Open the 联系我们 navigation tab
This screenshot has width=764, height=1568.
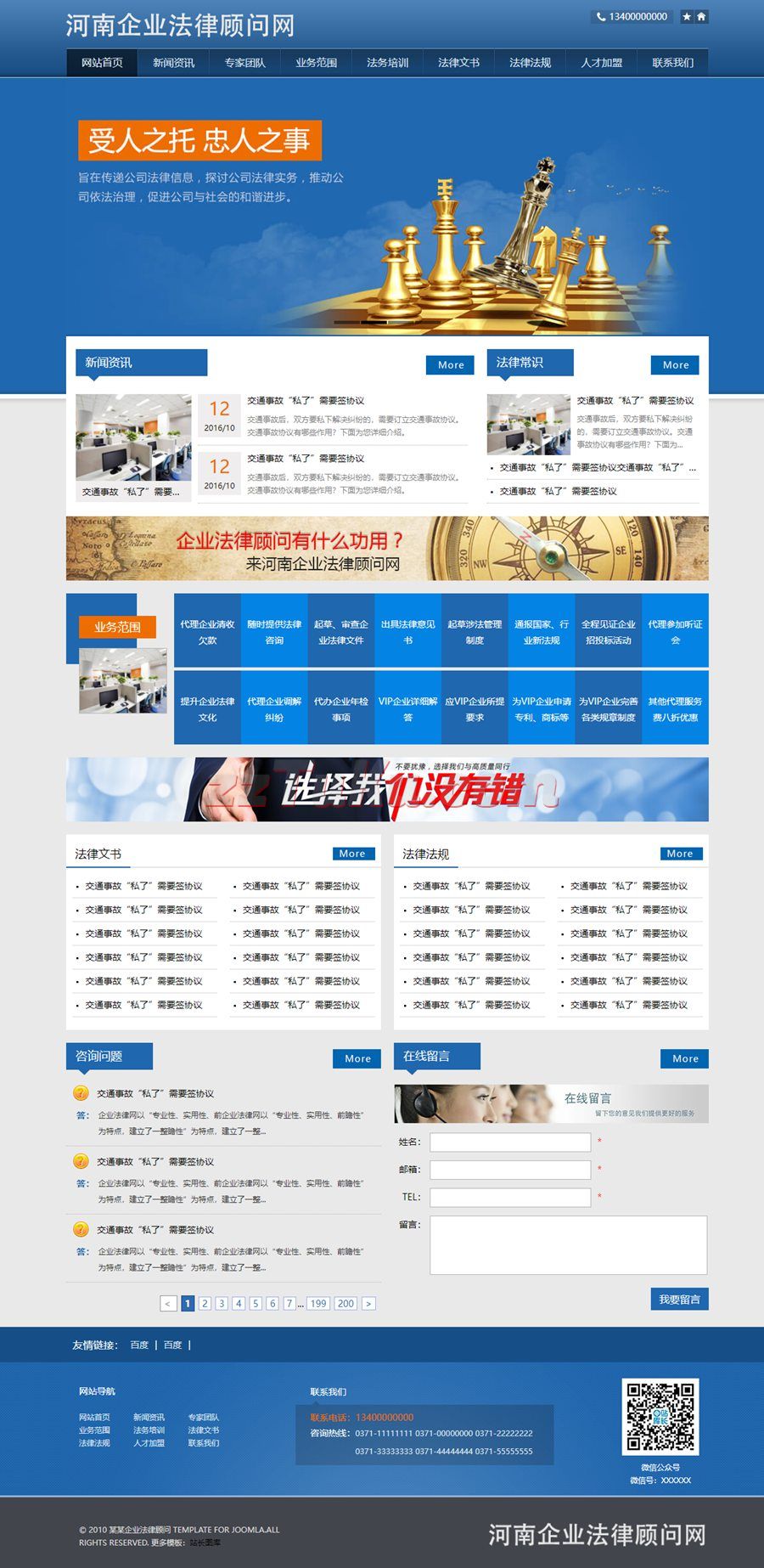tap(672, 63)
